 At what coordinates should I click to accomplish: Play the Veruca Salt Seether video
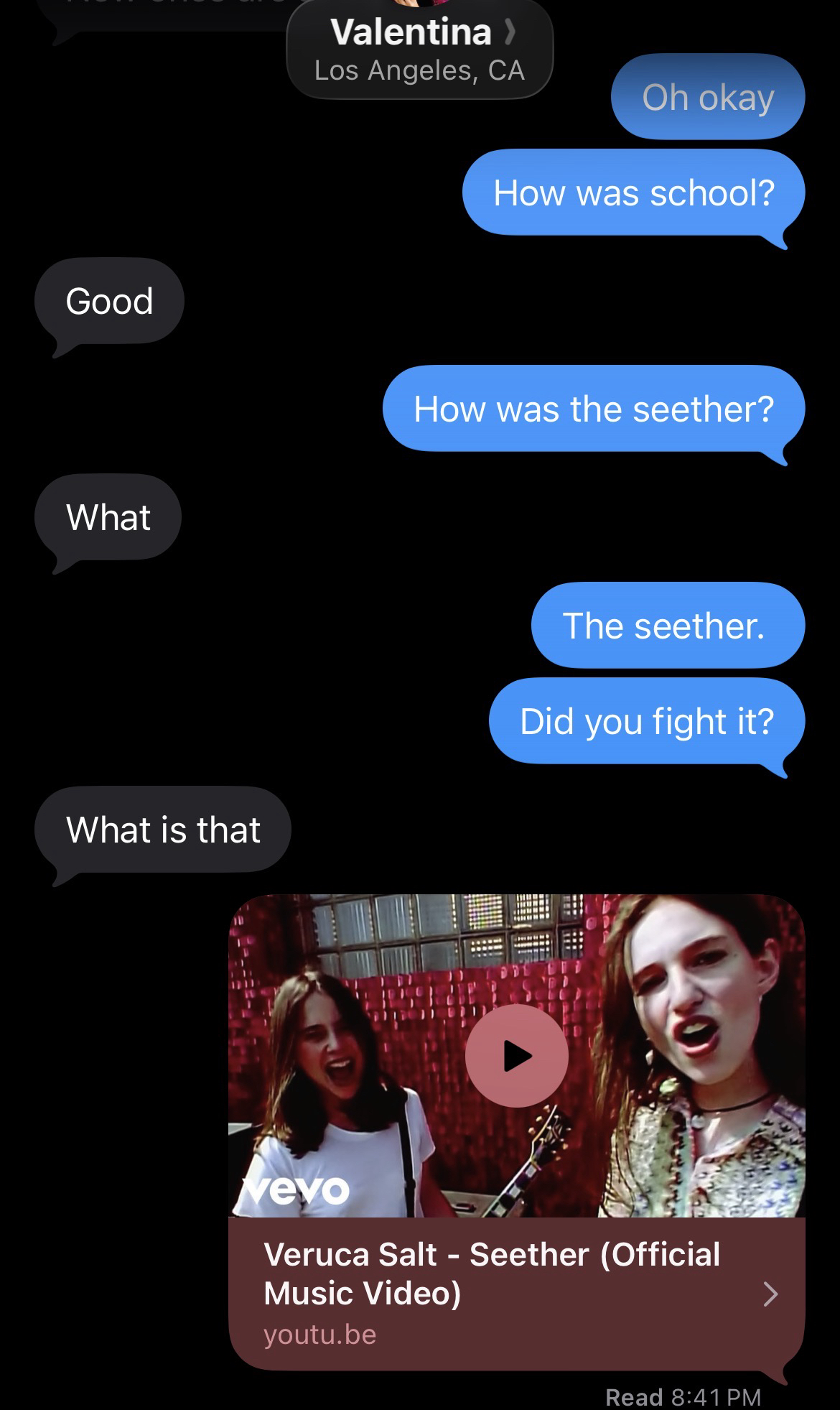tap(516, 1055)
